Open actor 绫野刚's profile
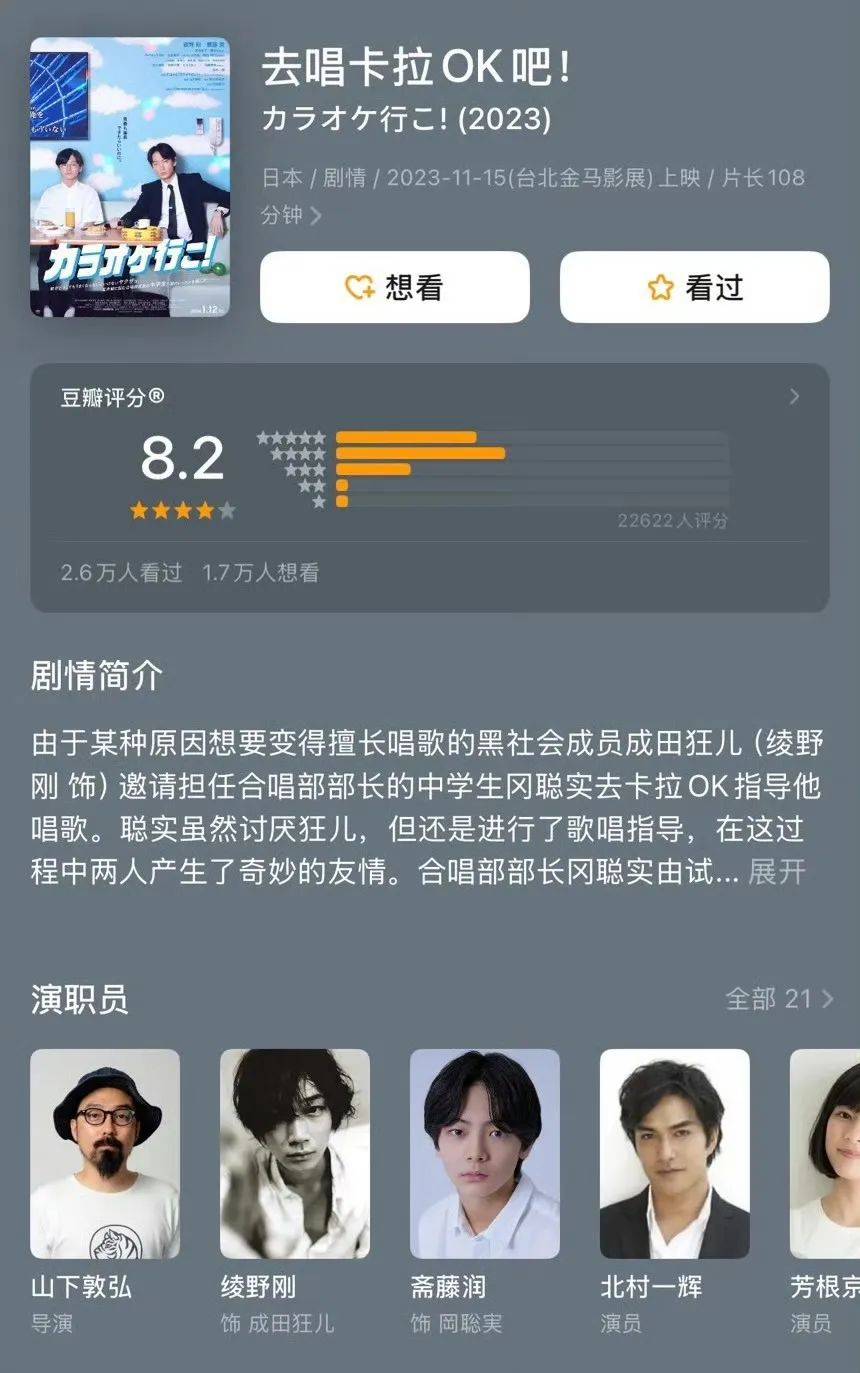Screen dimensions: 860x1373 [x=294, y=1153]
